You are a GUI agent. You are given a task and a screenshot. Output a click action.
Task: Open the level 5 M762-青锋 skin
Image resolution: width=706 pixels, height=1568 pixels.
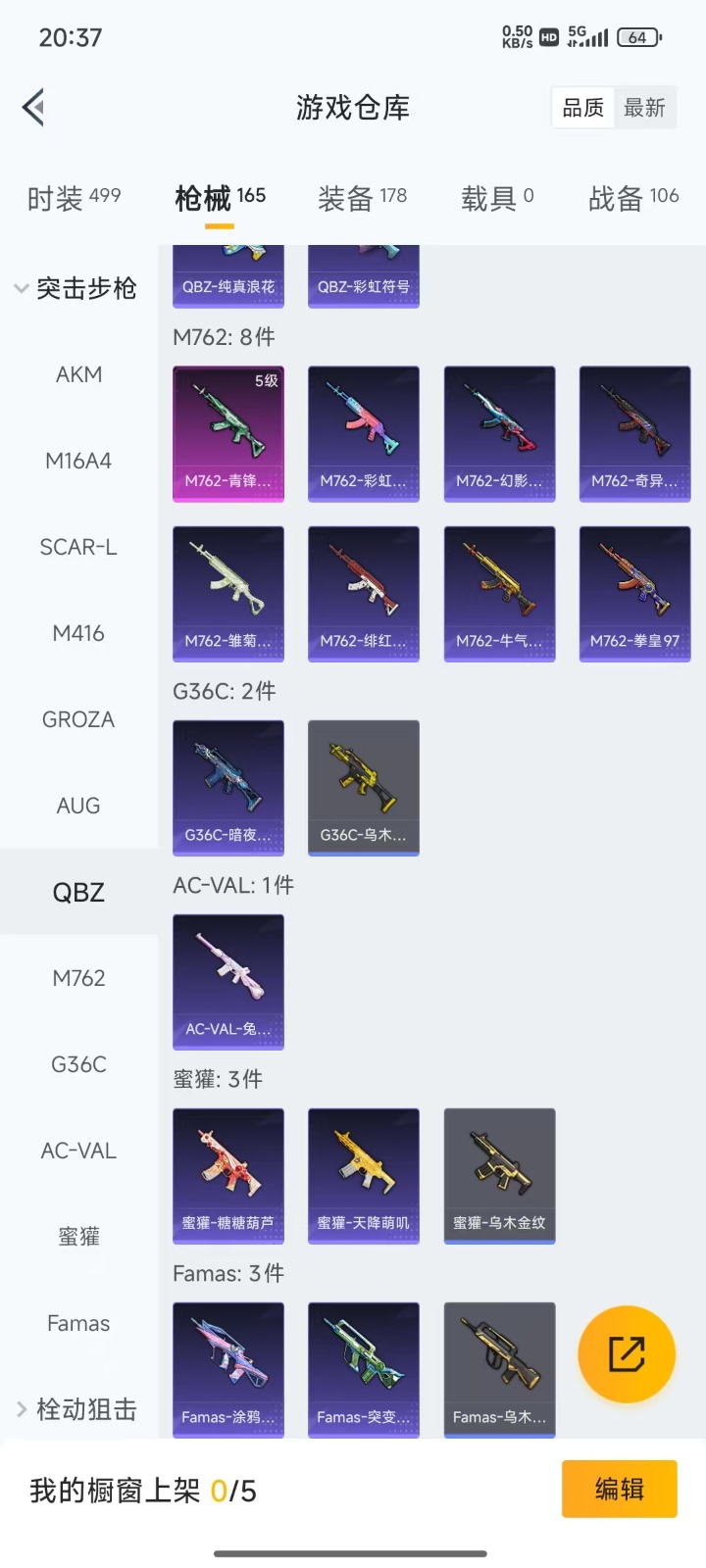(x=228, y=435)
